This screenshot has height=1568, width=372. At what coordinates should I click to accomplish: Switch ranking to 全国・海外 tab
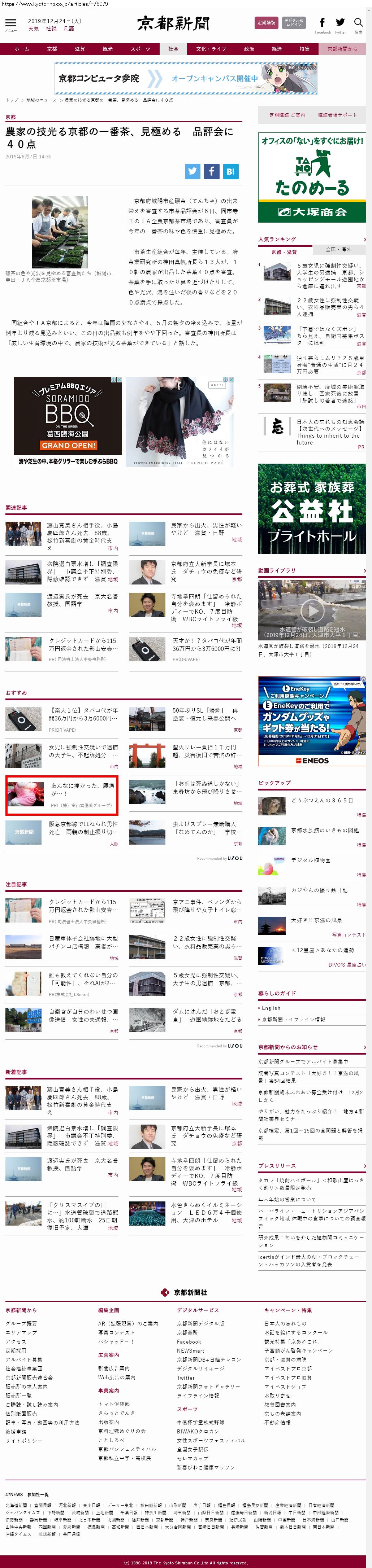click(338, 250)
